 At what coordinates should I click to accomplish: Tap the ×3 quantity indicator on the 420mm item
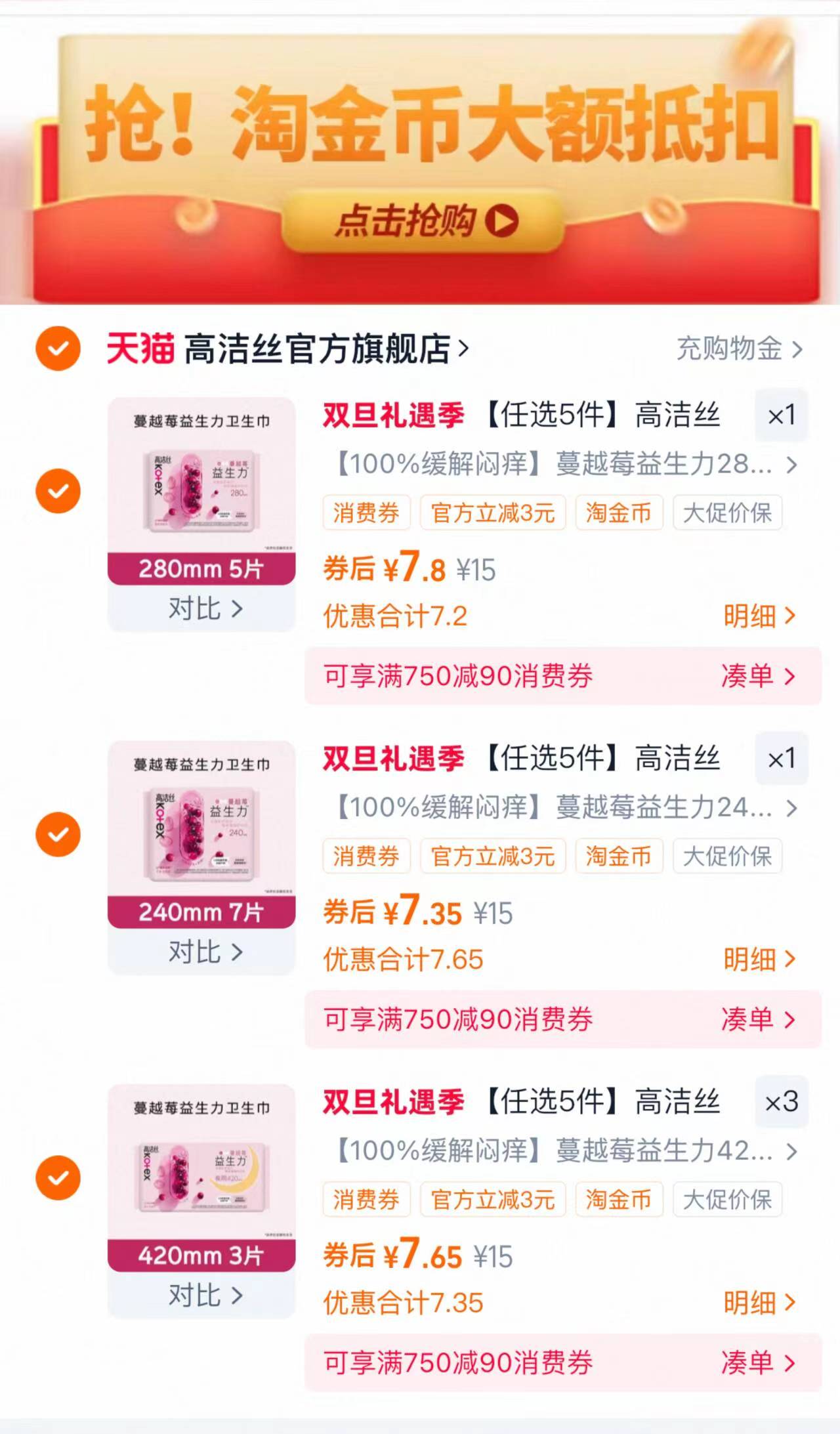tap(782, 1103)
